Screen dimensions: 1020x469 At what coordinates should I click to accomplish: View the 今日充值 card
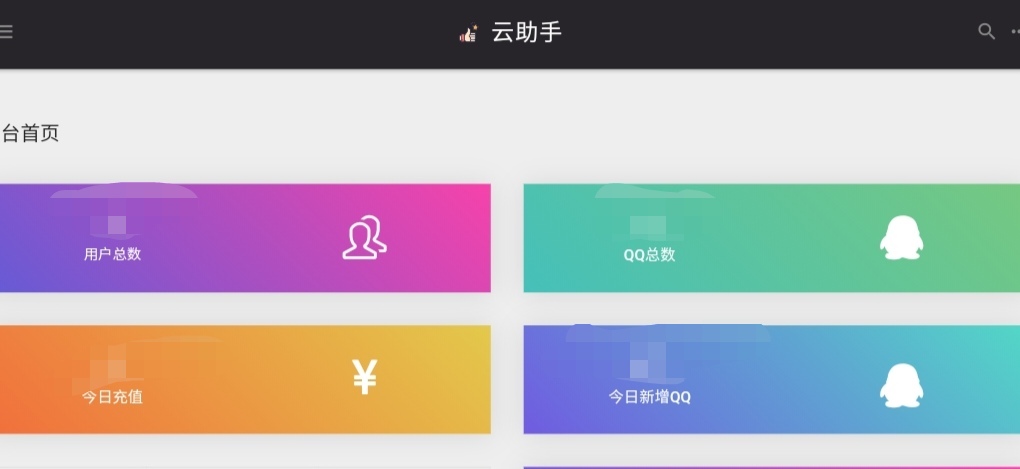click(244, 379)
